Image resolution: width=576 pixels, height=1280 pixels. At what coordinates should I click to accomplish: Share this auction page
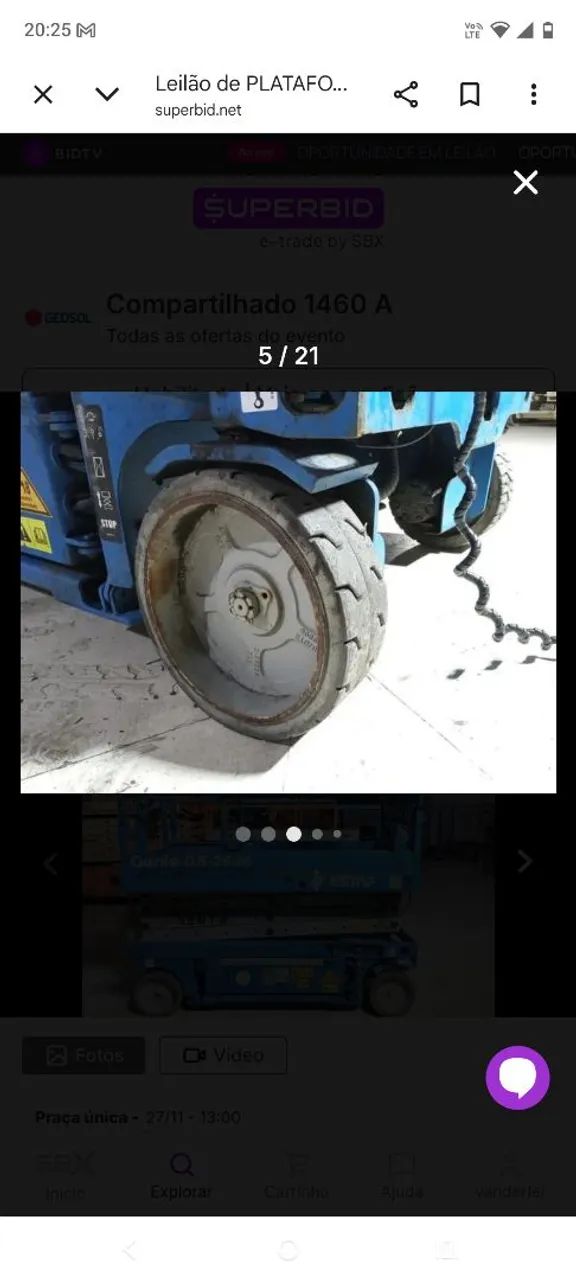[406, 94]
